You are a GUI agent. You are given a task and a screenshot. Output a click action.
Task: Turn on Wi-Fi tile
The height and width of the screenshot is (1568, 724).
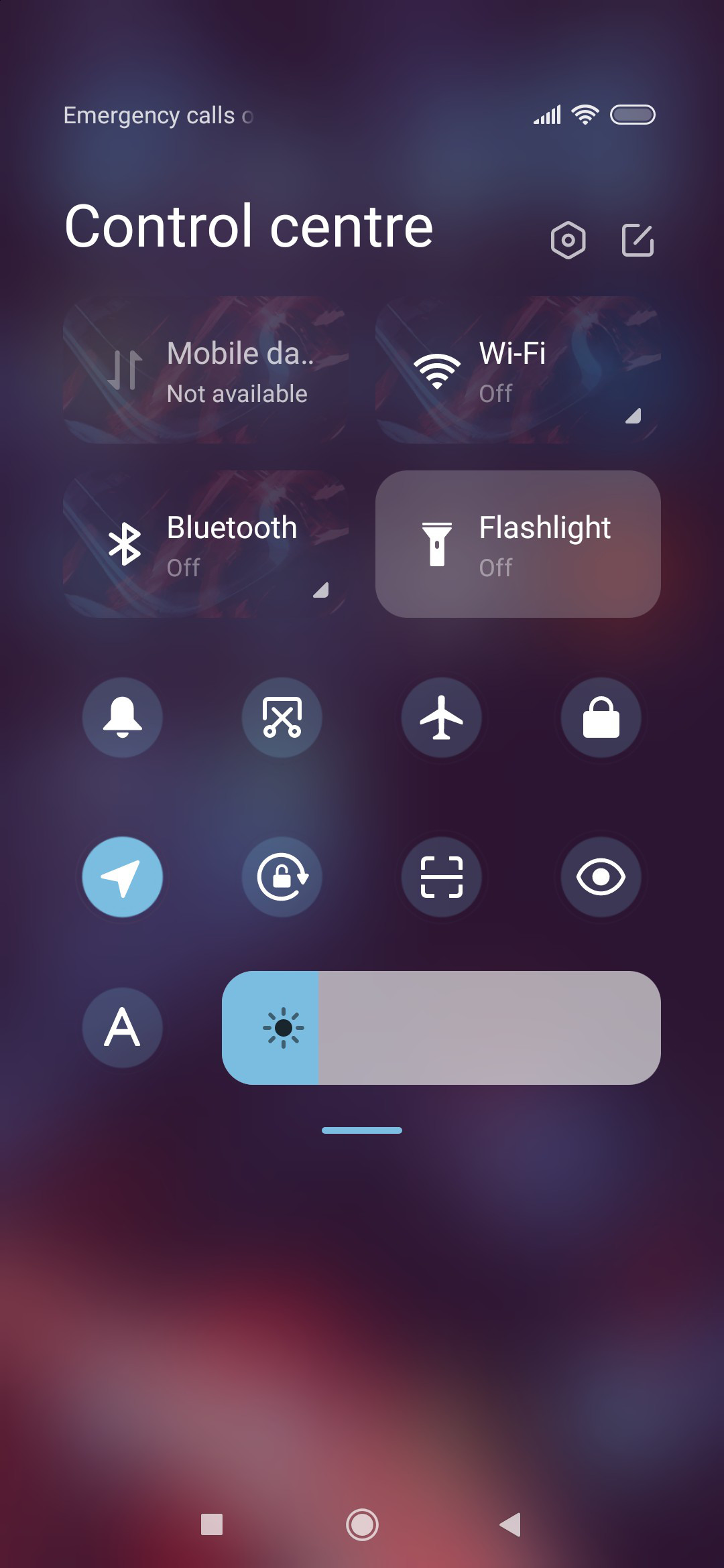tap(518, 370)
